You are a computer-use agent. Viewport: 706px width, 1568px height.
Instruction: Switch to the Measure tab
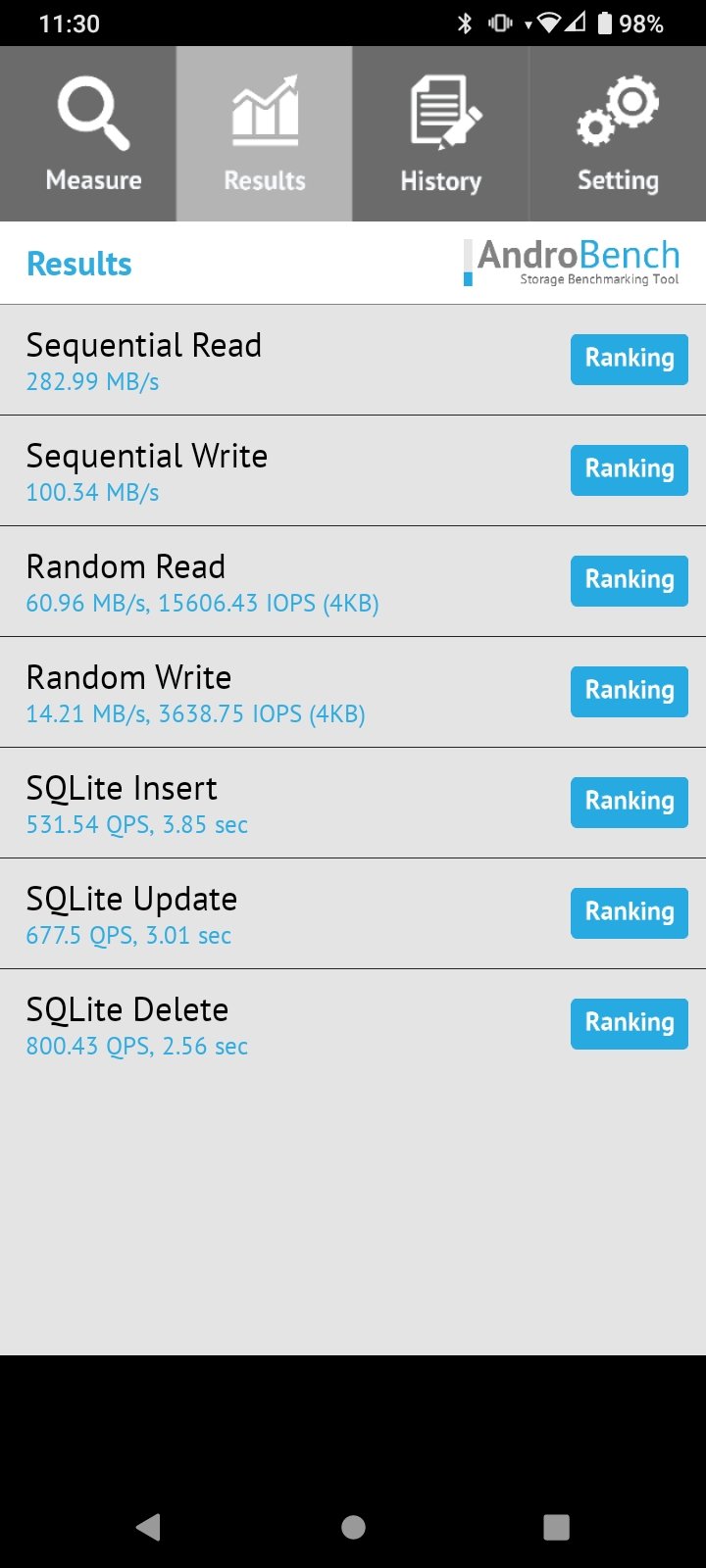[88, 133]
